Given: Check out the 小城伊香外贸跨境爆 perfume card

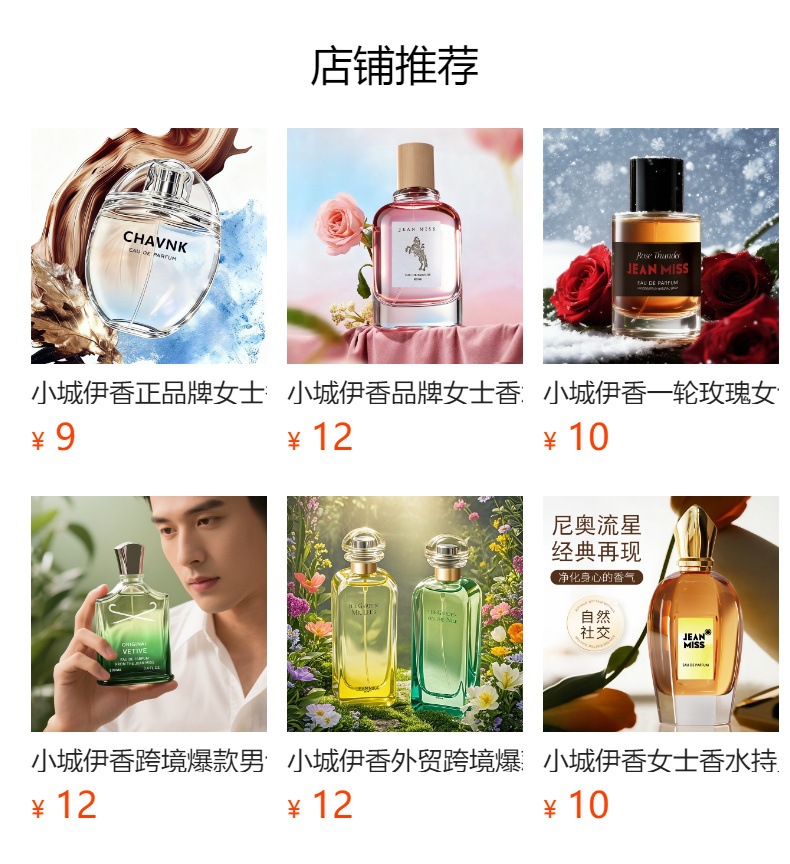Looking at the screenshot, I should 405,614.
